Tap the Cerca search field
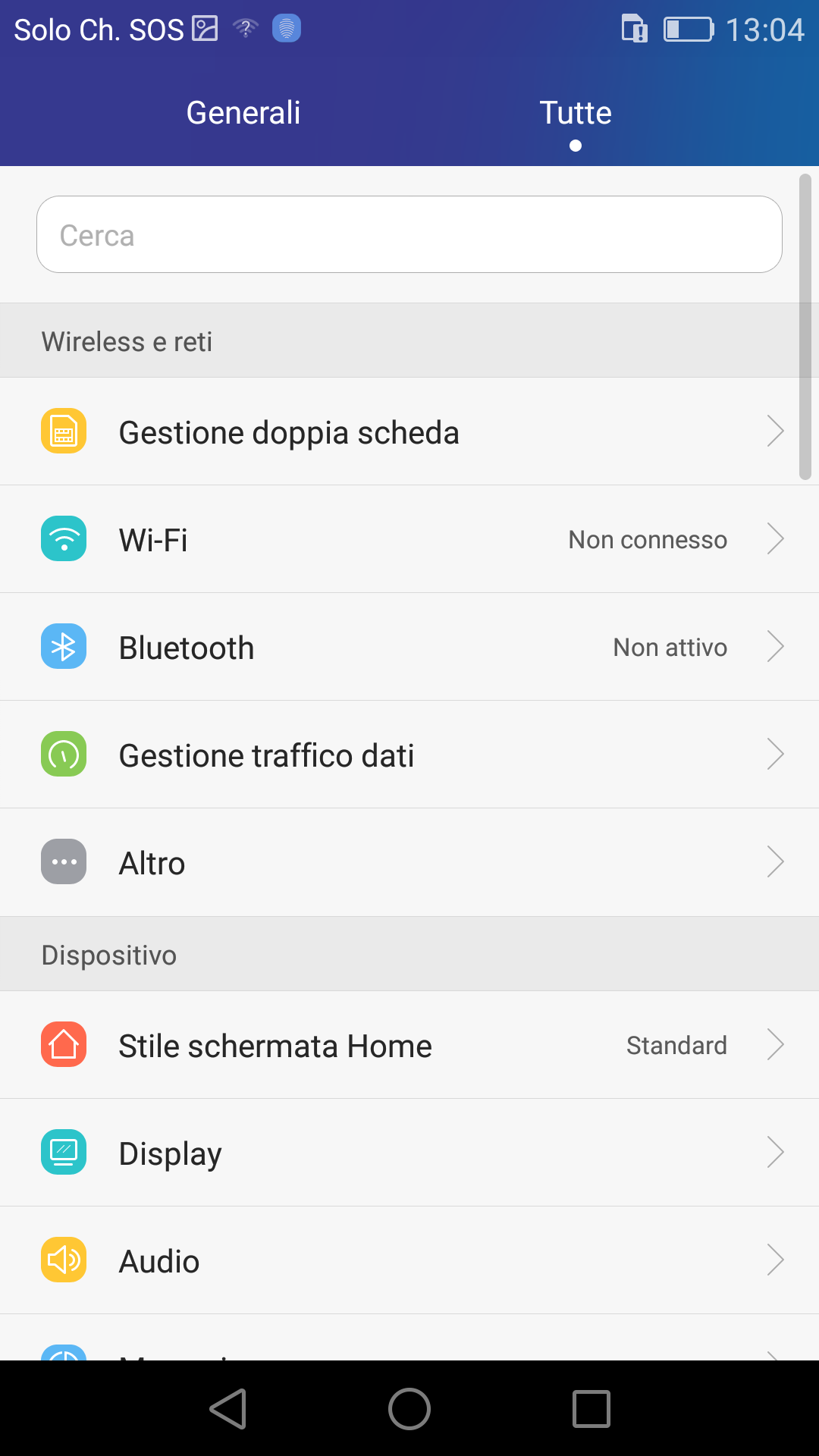The width and height of the screenshot is (819, 1456). click(x=409, y=235)
